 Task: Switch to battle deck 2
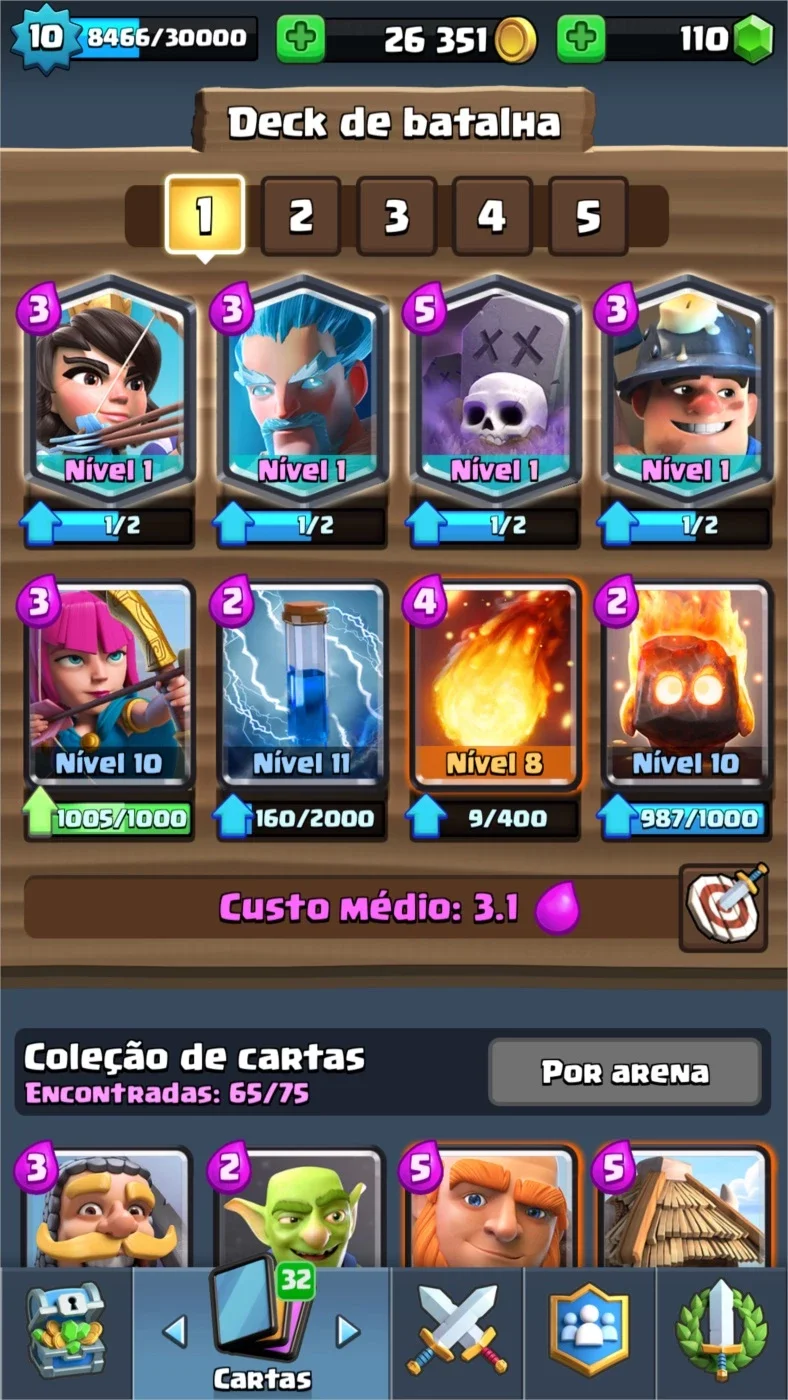click(300, 216)
